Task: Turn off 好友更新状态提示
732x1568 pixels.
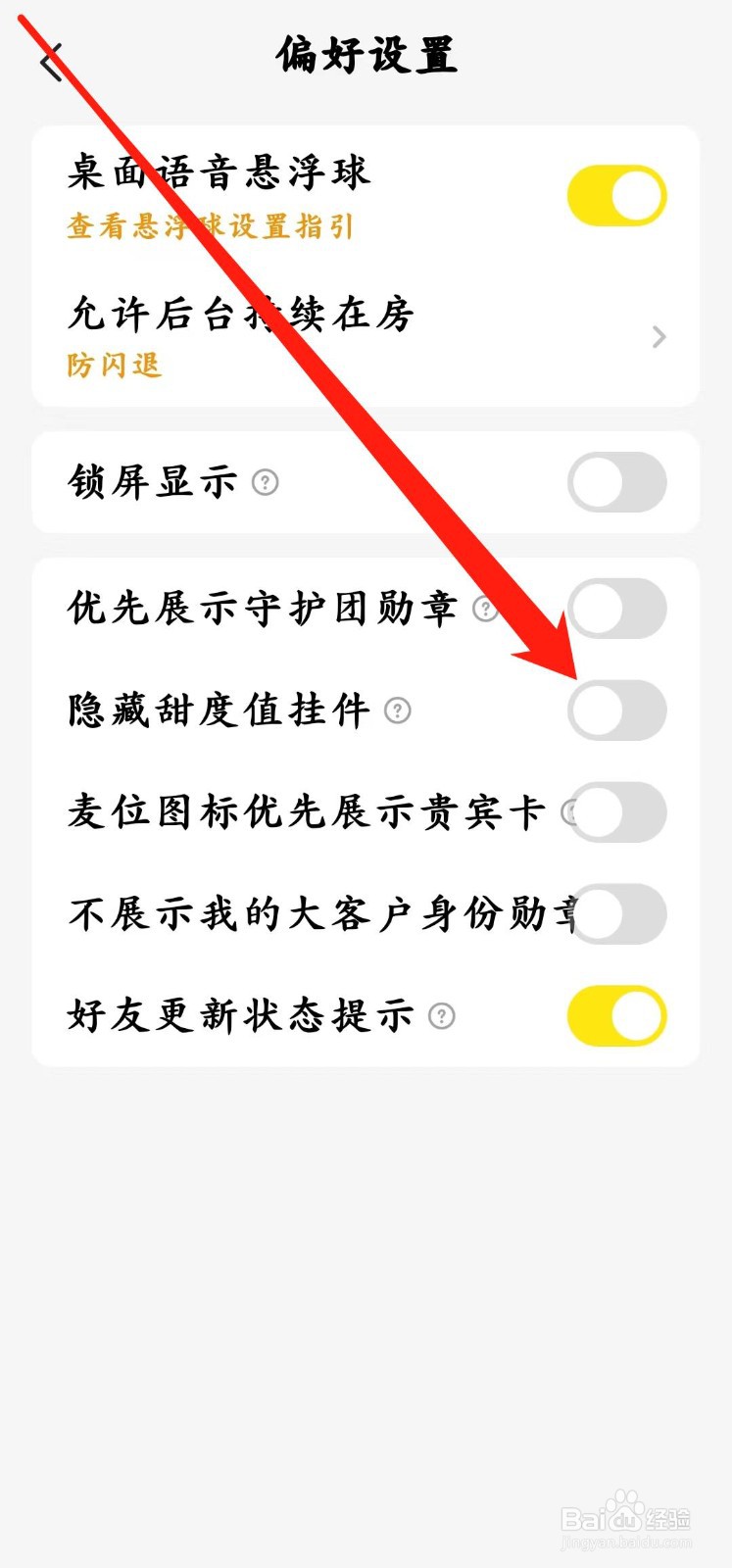Action: point(616,1017)
